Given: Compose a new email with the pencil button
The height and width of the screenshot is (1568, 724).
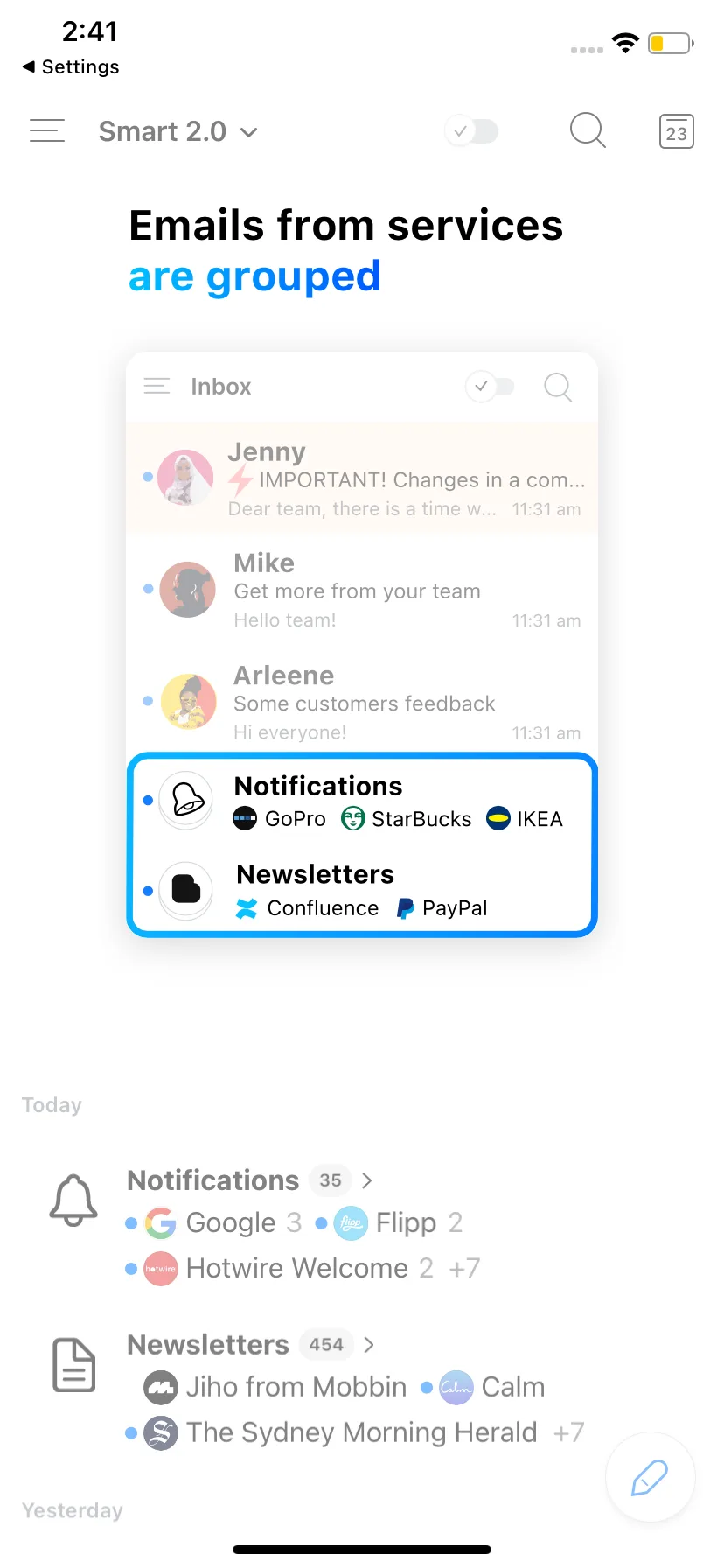Looking at the screenshot, I should click(650, 1477).
